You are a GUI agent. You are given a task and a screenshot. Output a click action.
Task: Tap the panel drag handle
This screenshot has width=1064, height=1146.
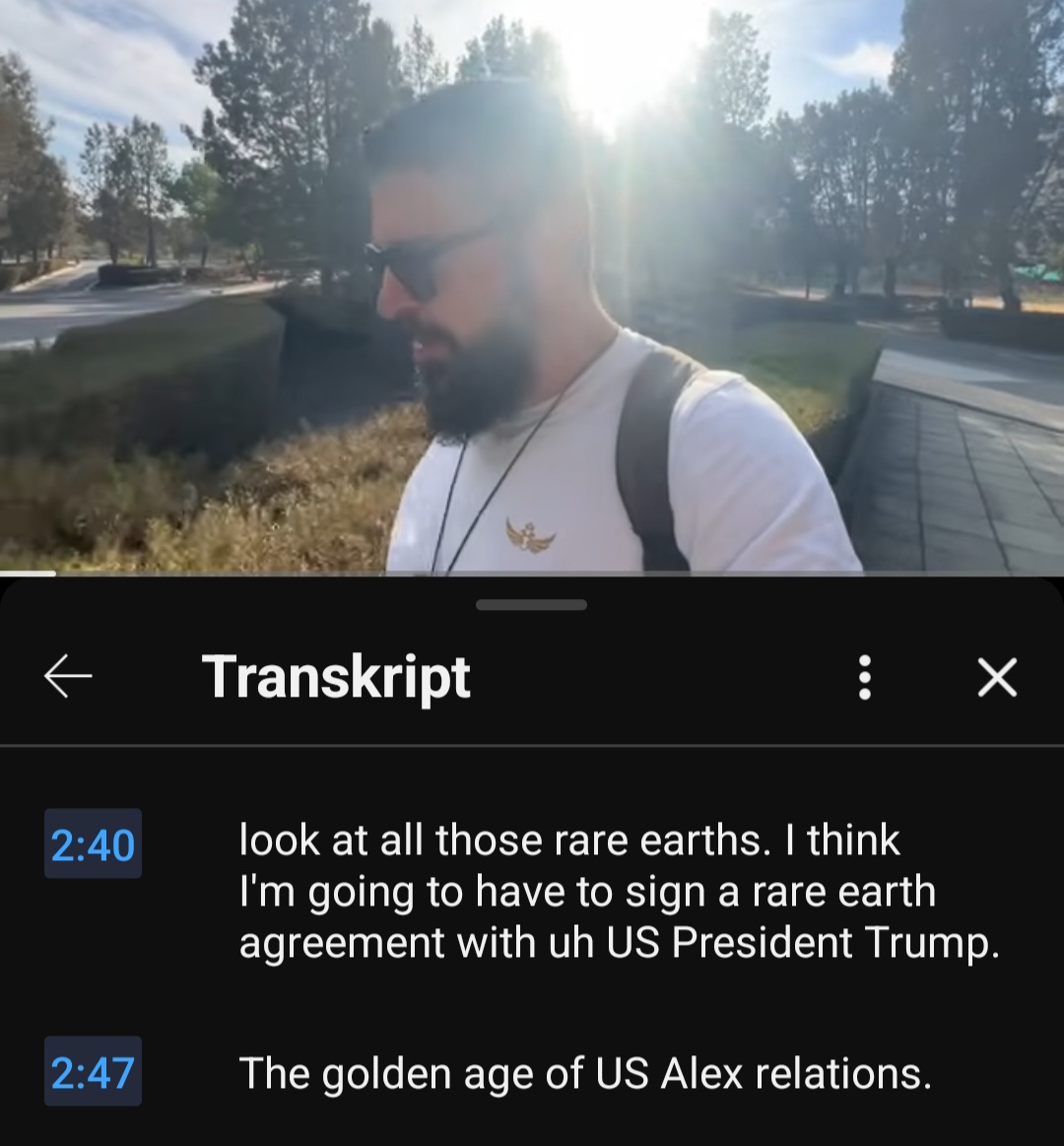(x=531, y=605)
